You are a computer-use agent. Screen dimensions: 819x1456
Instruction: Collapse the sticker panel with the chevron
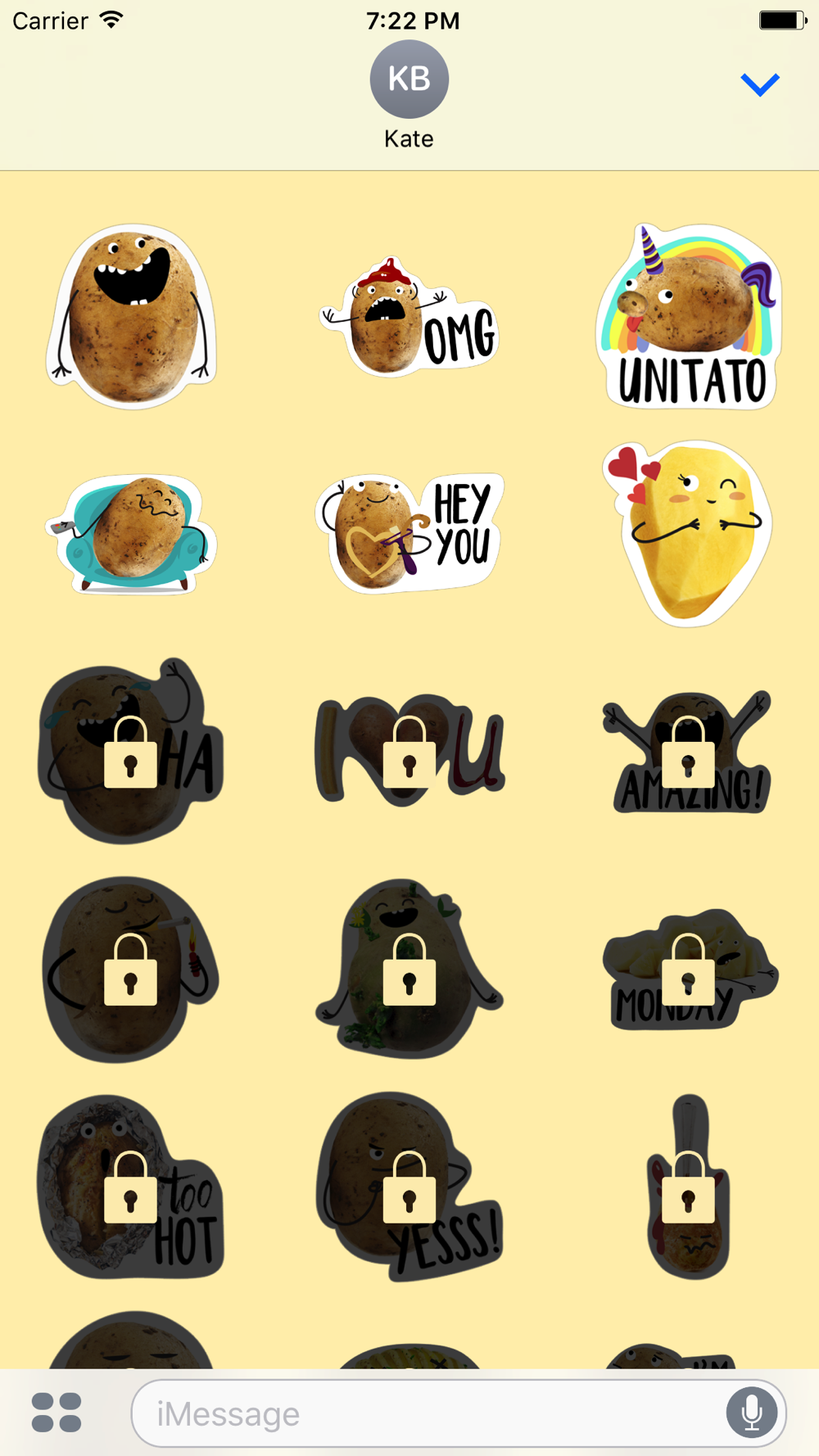760,84
